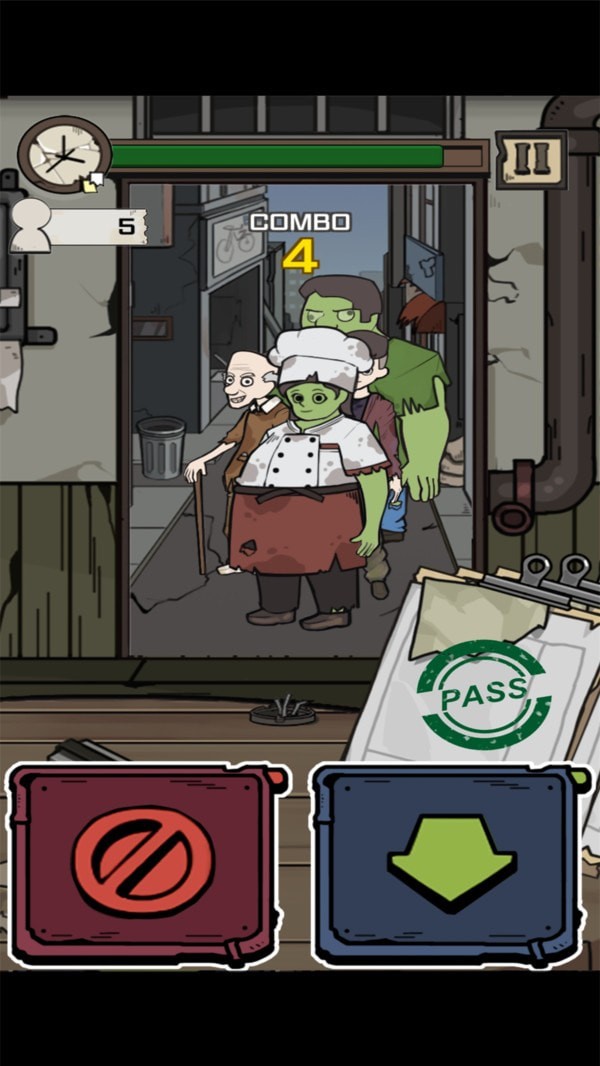The width and height of the screenshot is (600, 1066).
Task: Pause the game
Action: (531, 158)
